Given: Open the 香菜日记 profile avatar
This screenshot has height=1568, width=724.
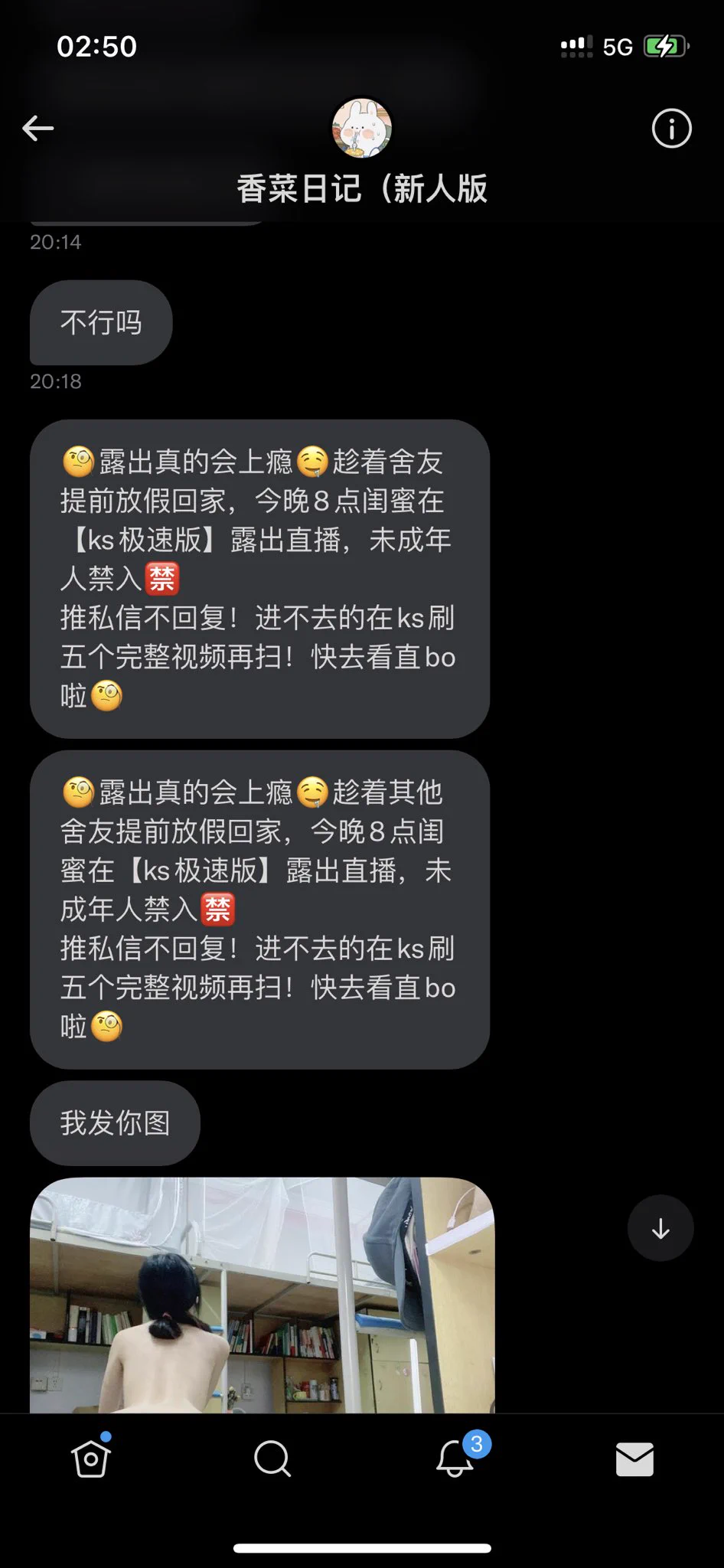Looking at the screenshot, I should point(361,128).
